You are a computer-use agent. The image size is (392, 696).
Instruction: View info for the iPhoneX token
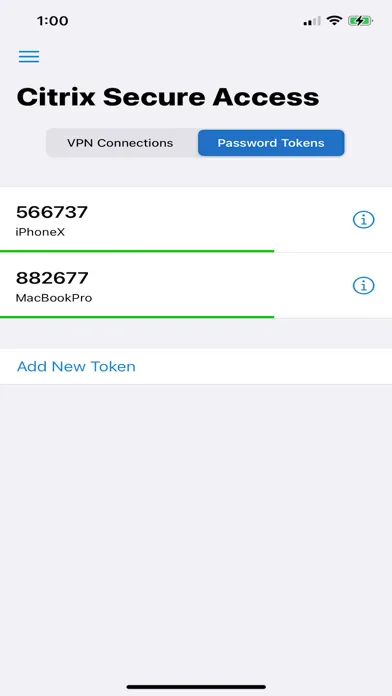(364, 220)
